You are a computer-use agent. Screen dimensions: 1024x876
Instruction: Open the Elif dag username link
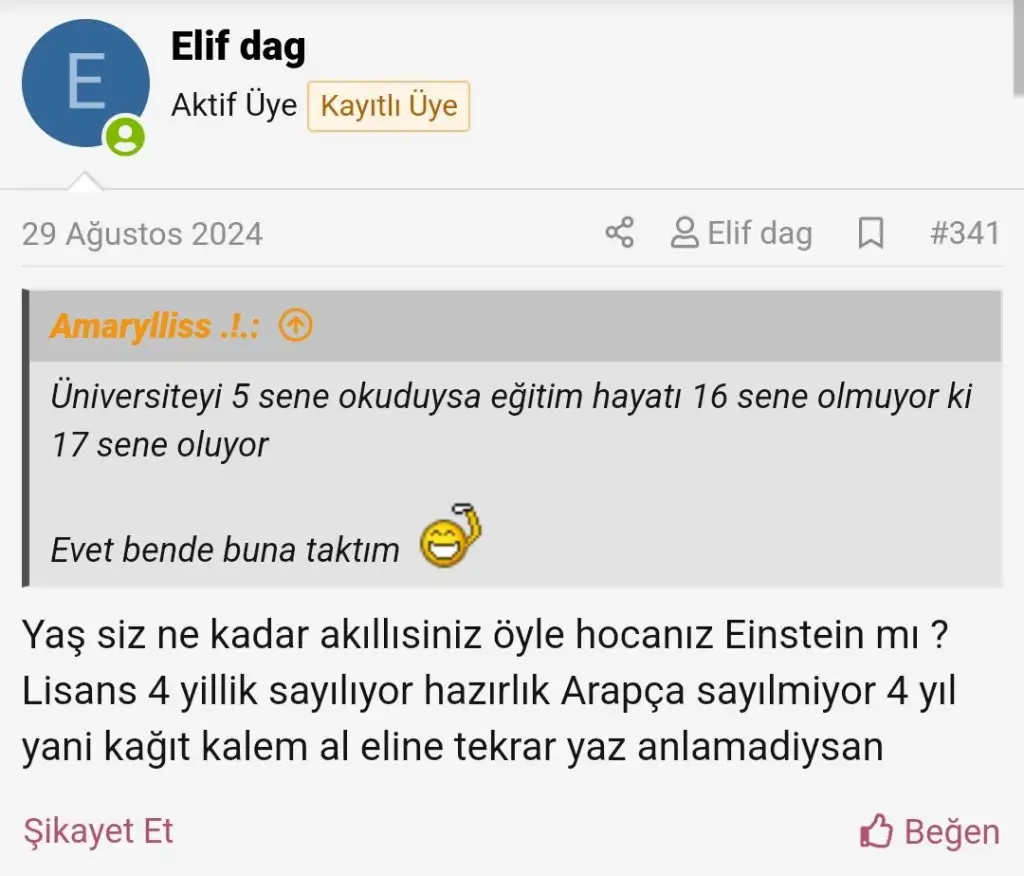(x=238, y=47)
